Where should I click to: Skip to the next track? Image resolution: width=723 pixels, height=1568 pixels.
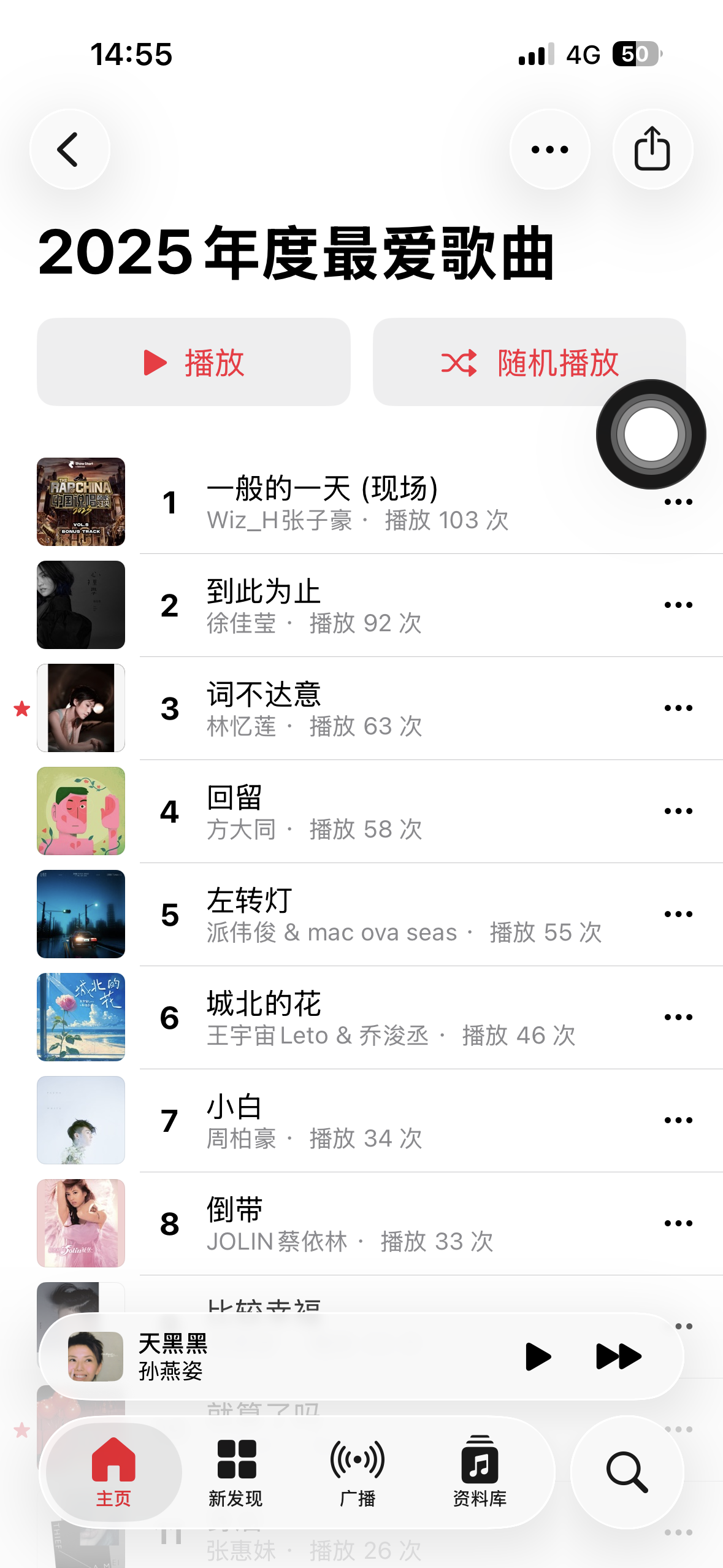click(x=618, y=1356)
